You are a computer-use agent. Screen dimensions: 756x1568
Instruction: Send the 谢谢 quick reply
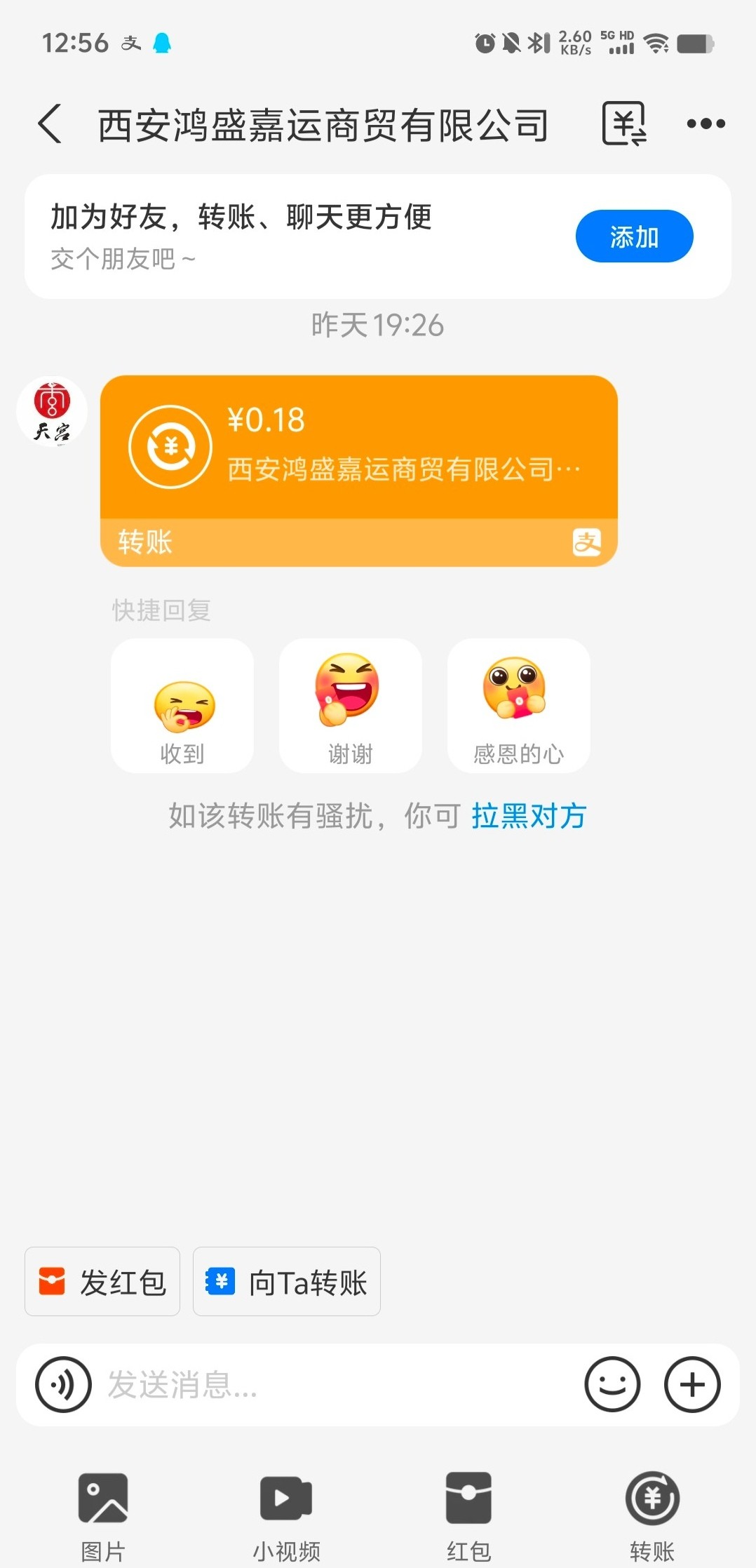[350, 706]
